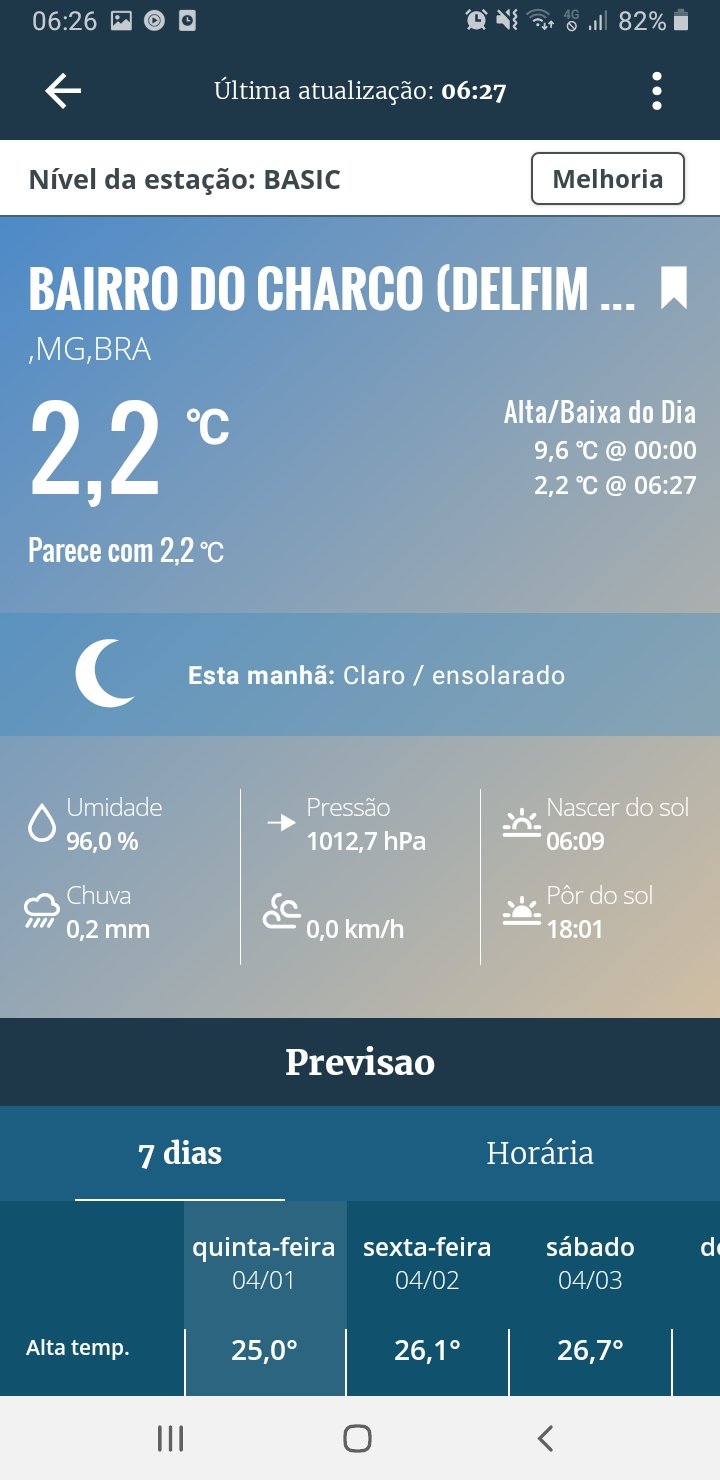Bookmark the Bairro do Charco station
The height and width of the screenshot is (1480, 720).
pos(674,288)
